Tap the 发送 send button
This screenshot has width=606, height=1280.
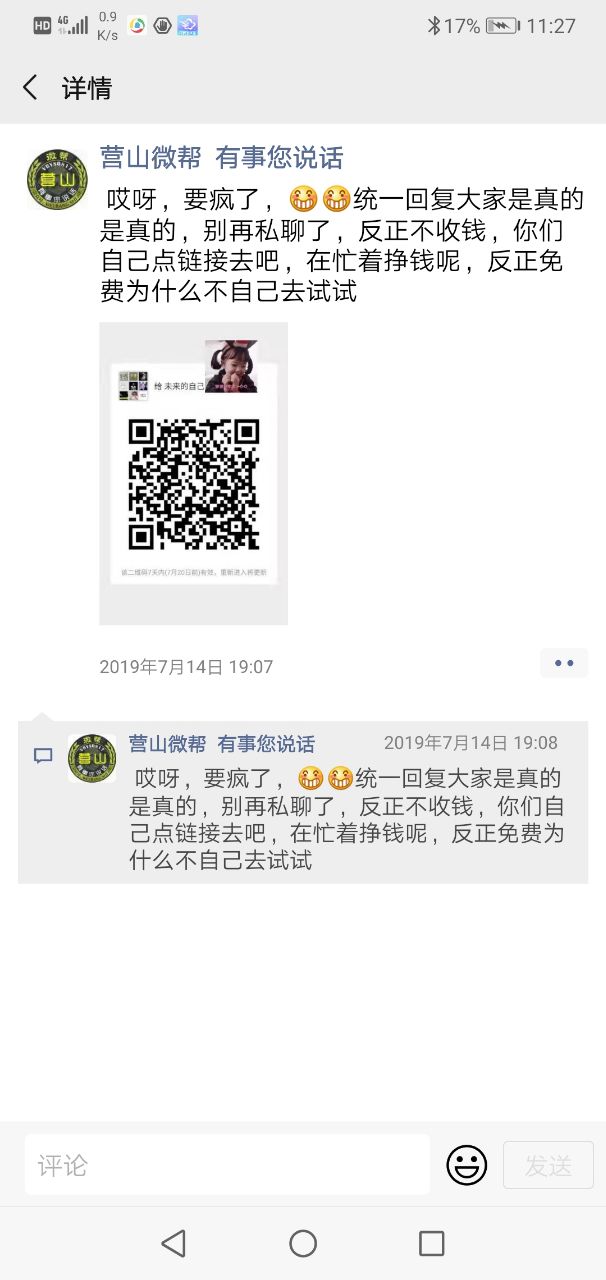point(548,1165)
